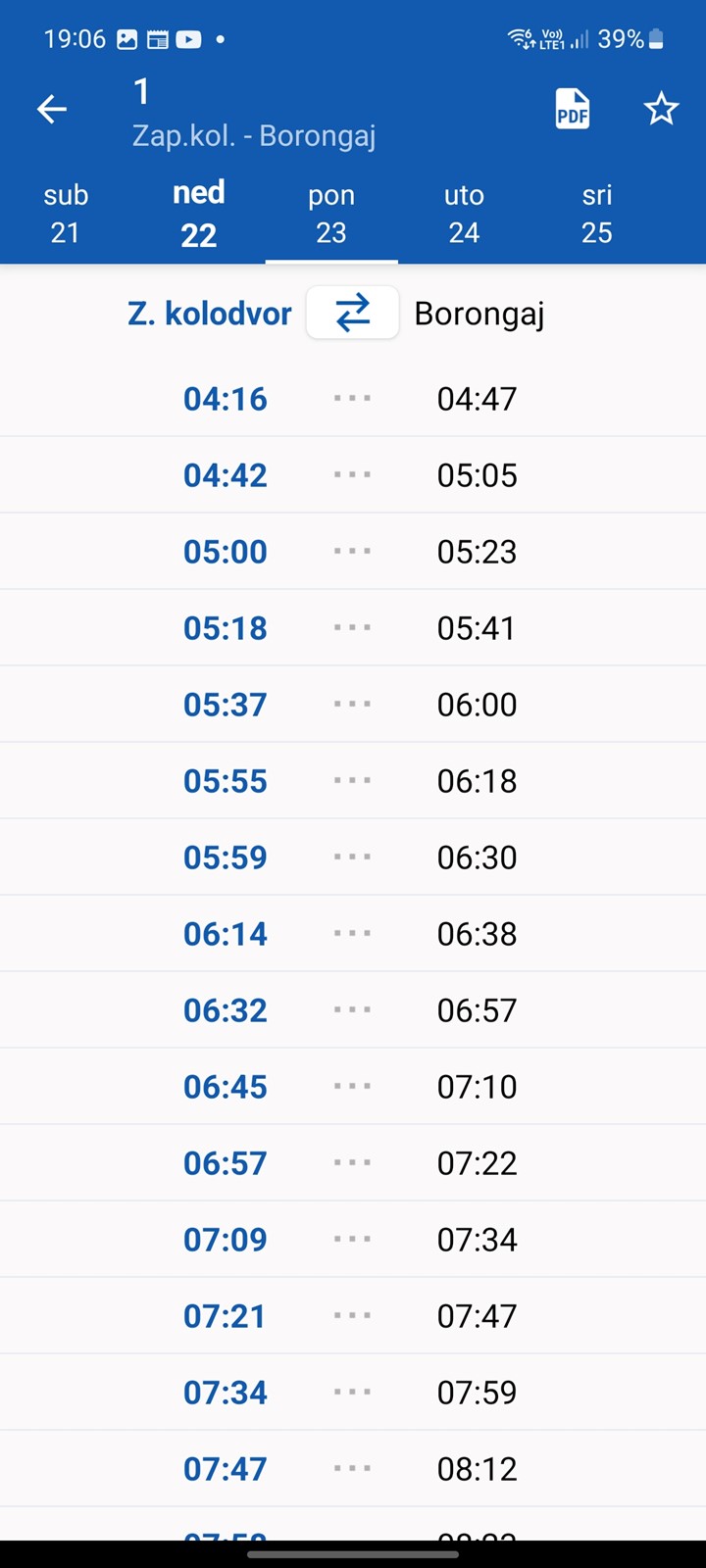This screenshot has width=706, height=1568.
Task: Swap direction between Z. kolodvor and Borongaj
Action: click(353, 313)
